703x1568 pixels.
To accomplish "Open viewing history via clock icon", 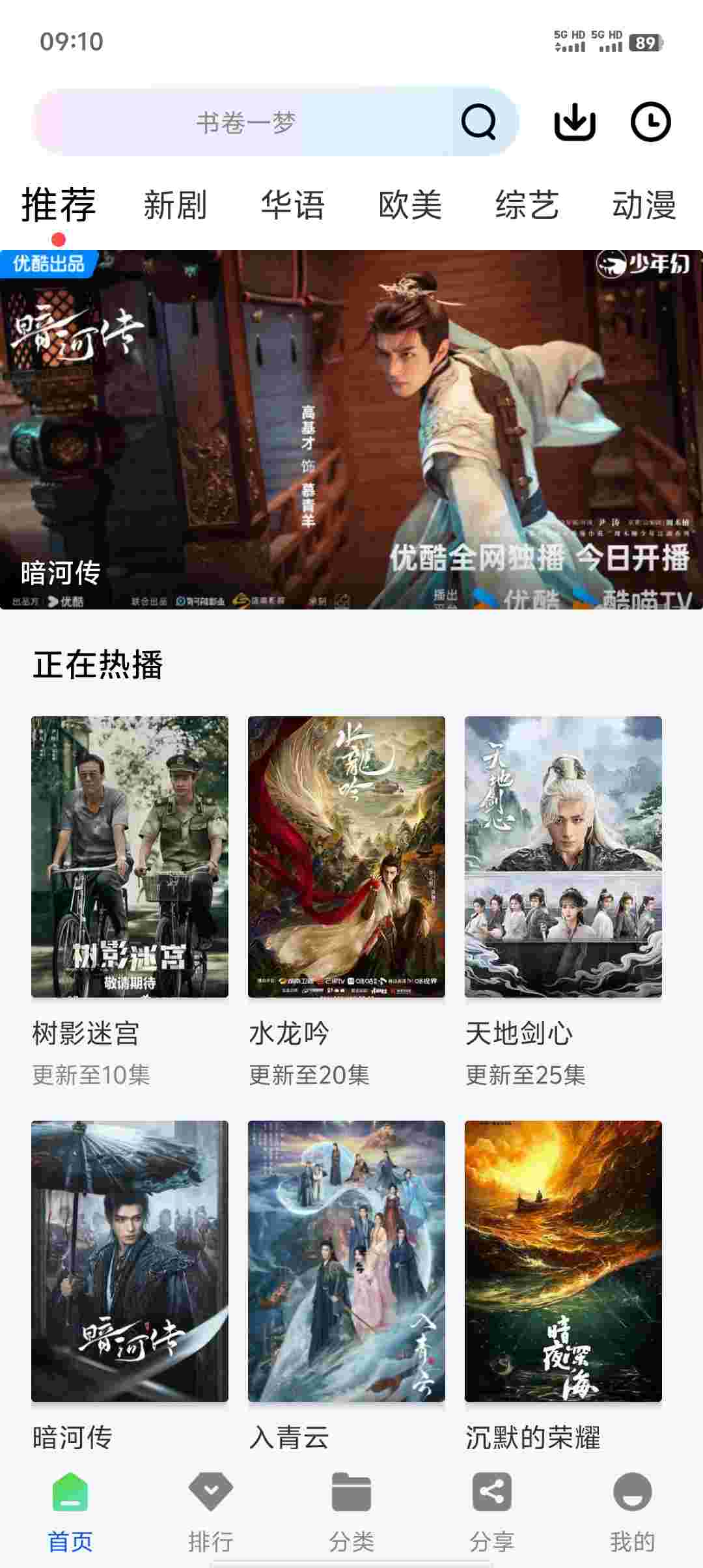I will [651, 121].
